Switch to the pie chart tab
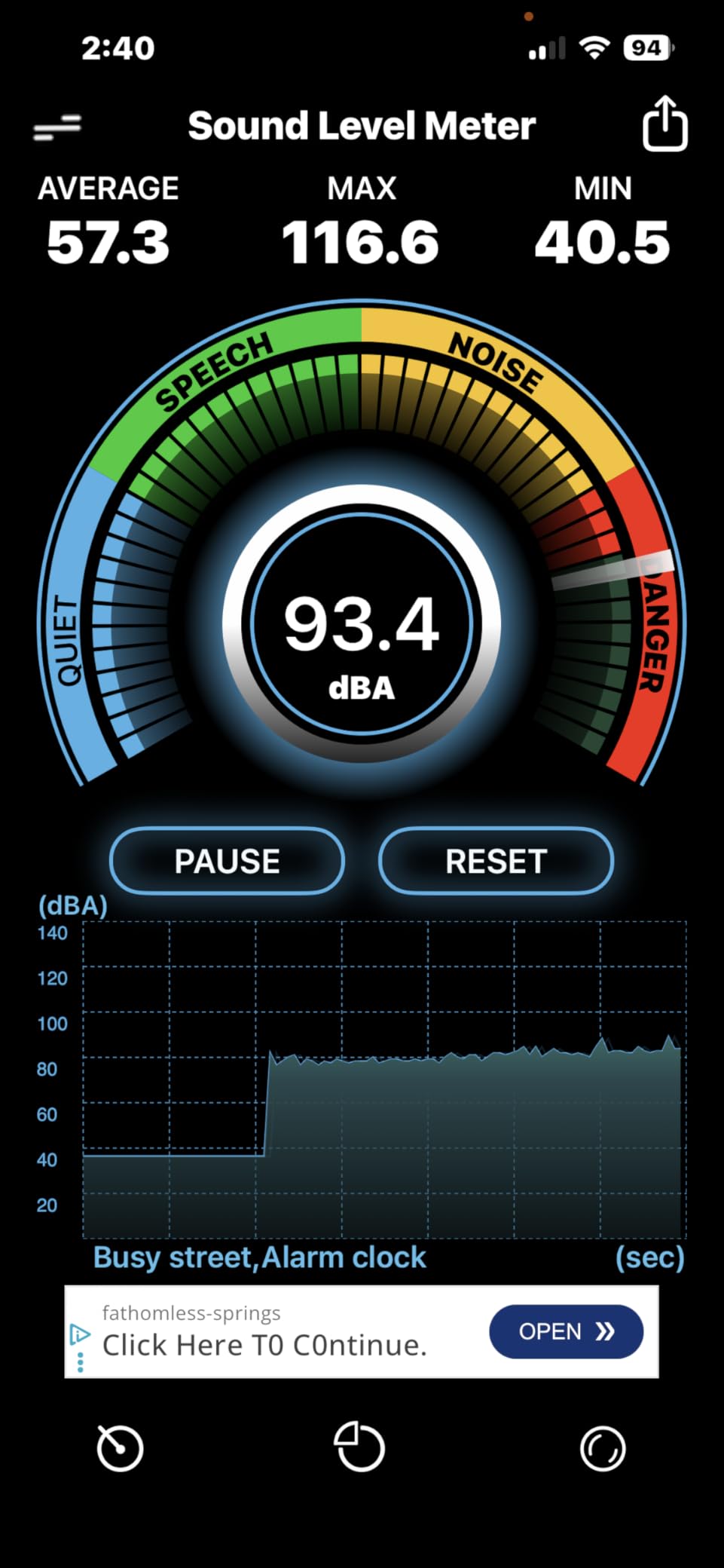 pos(359,1446)
